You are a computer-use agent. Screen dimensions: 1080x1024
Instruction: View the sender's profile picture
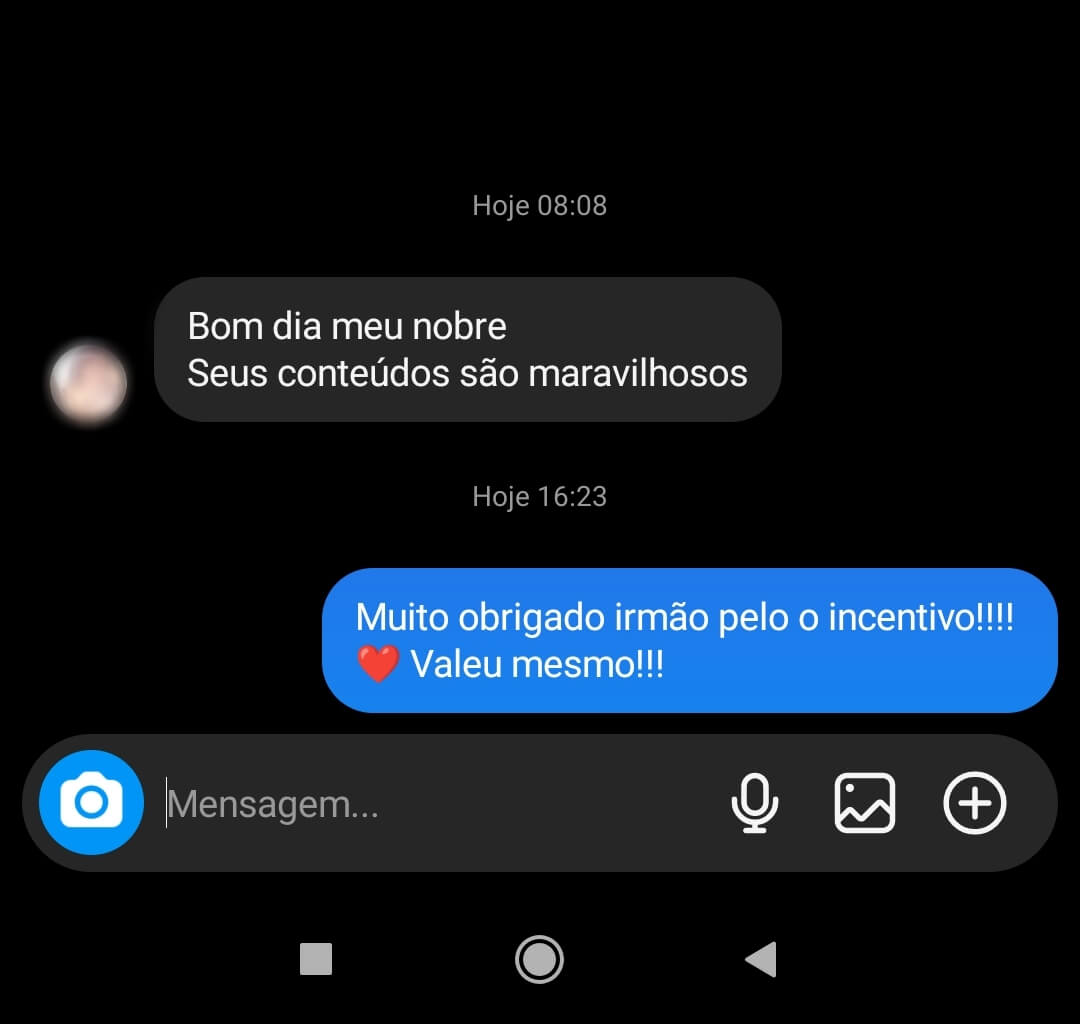point(89,383)
